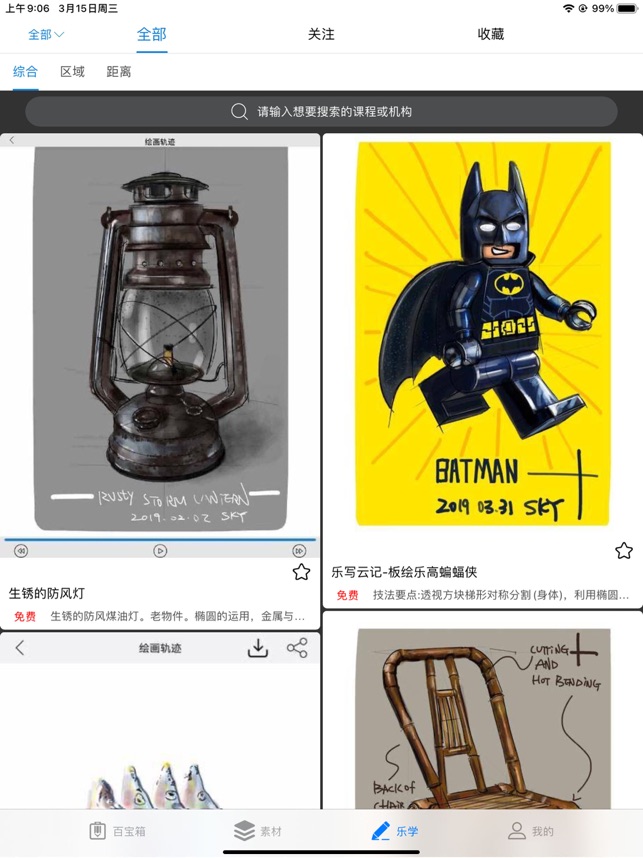
Task: Tap the course search field
Action: click(x=321, y=111)
